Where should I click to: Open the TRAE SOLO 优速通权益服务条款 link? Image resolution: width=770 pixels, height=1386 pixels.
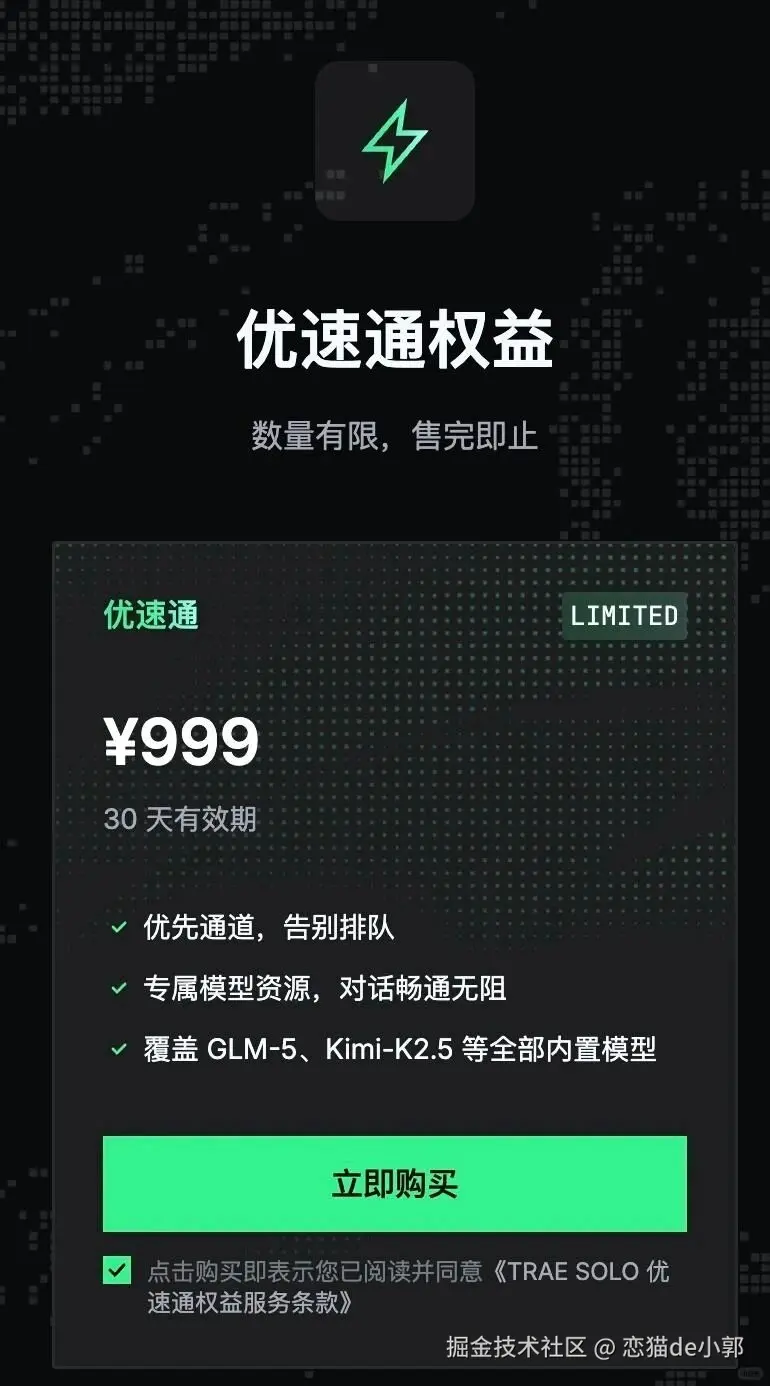[580, 1273]
